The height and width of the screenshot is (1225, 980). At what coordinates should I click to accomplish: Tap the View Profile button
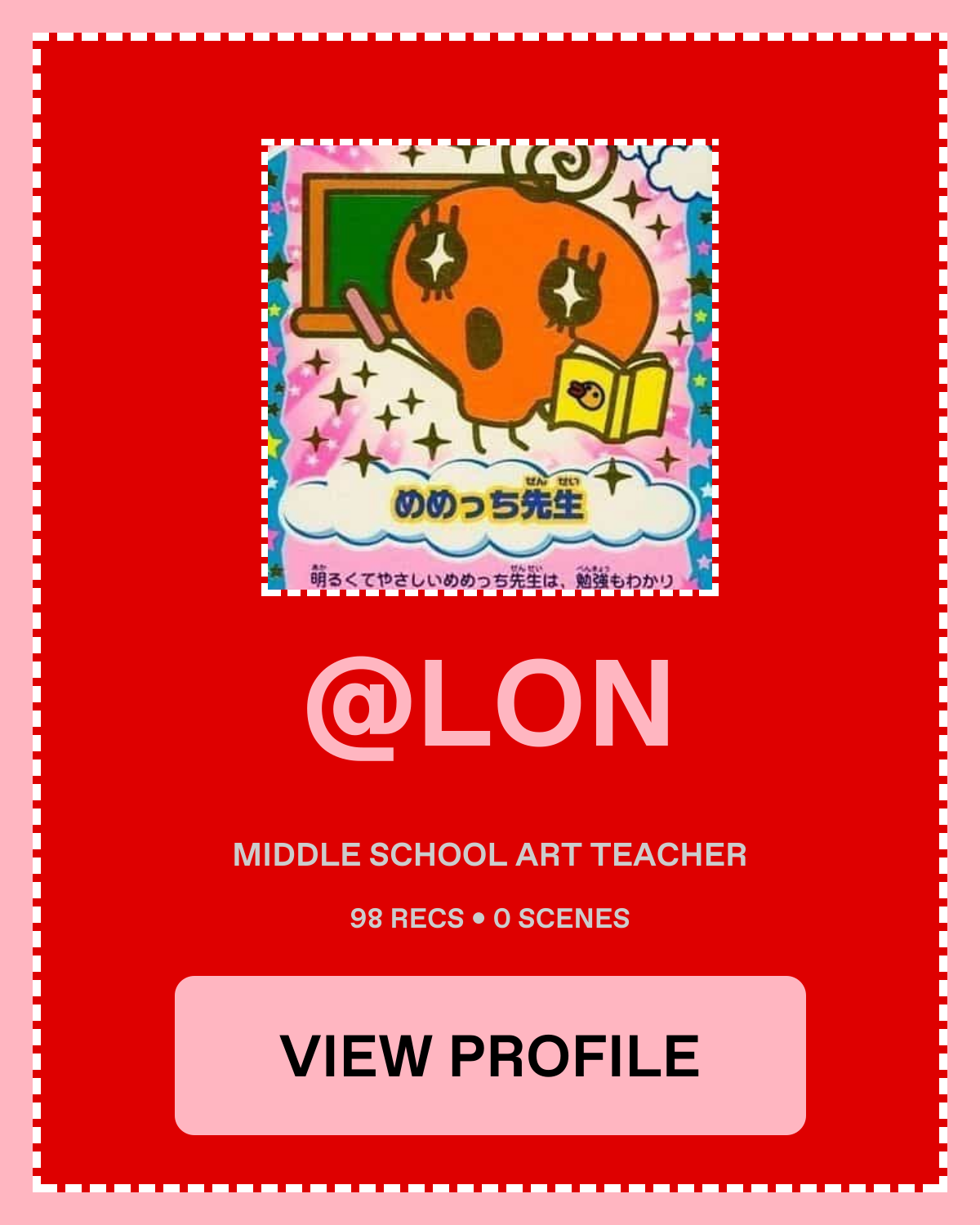coord(490,1055)
